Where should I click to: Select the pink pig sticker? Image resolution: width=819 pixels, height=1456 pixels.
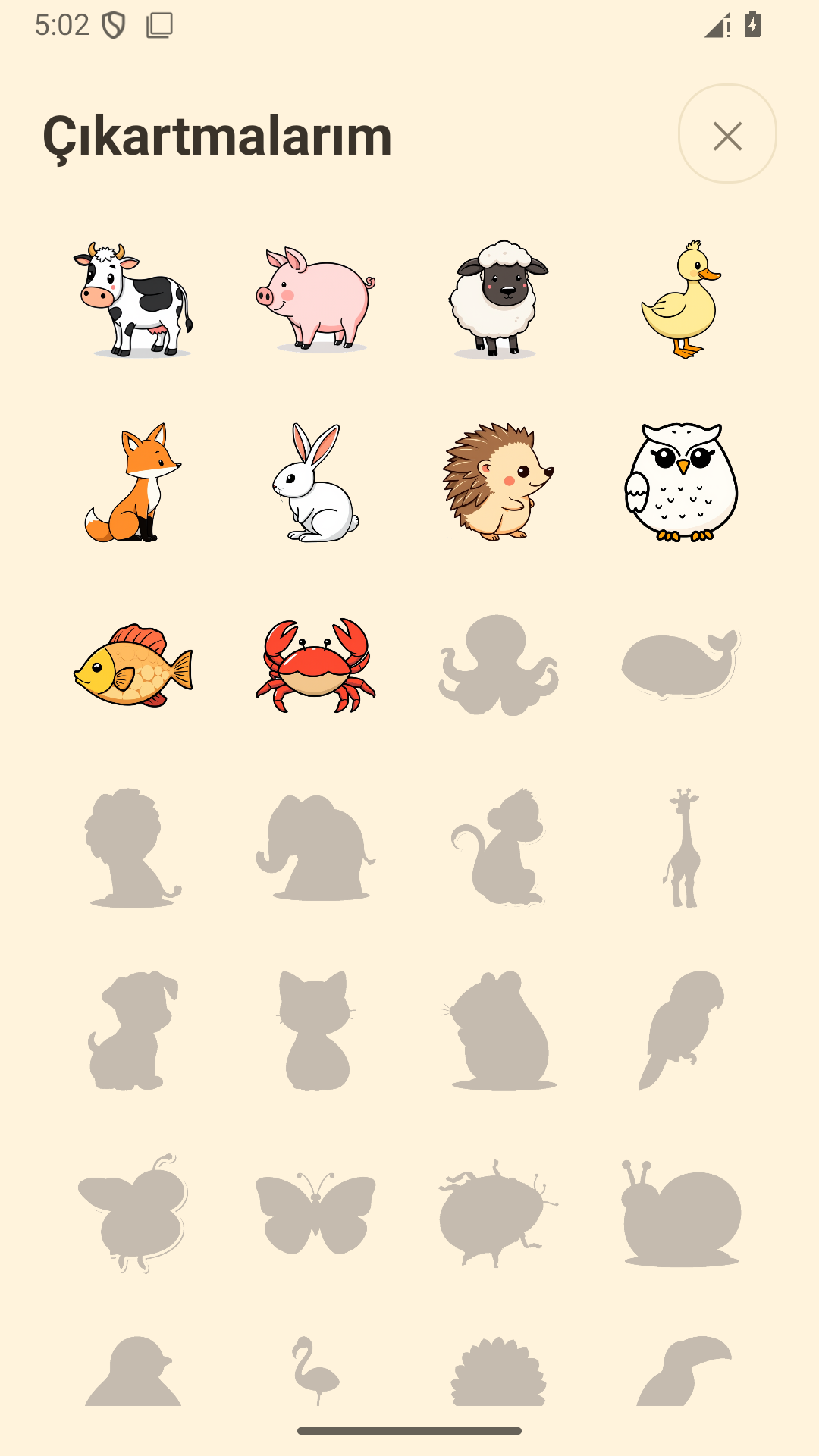[315, 300]
